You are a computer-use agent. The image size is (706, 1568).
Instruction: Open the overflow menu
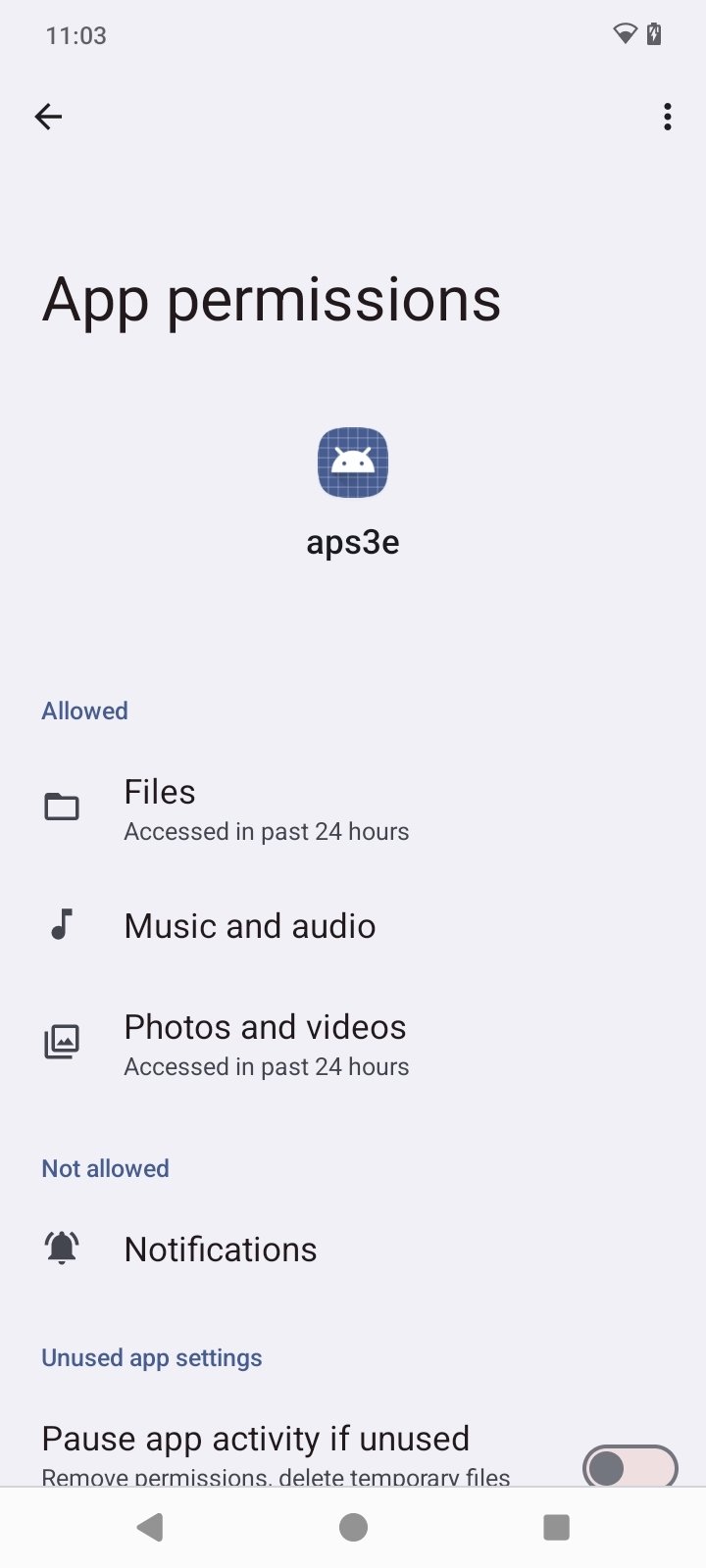[x=667, y=117]
